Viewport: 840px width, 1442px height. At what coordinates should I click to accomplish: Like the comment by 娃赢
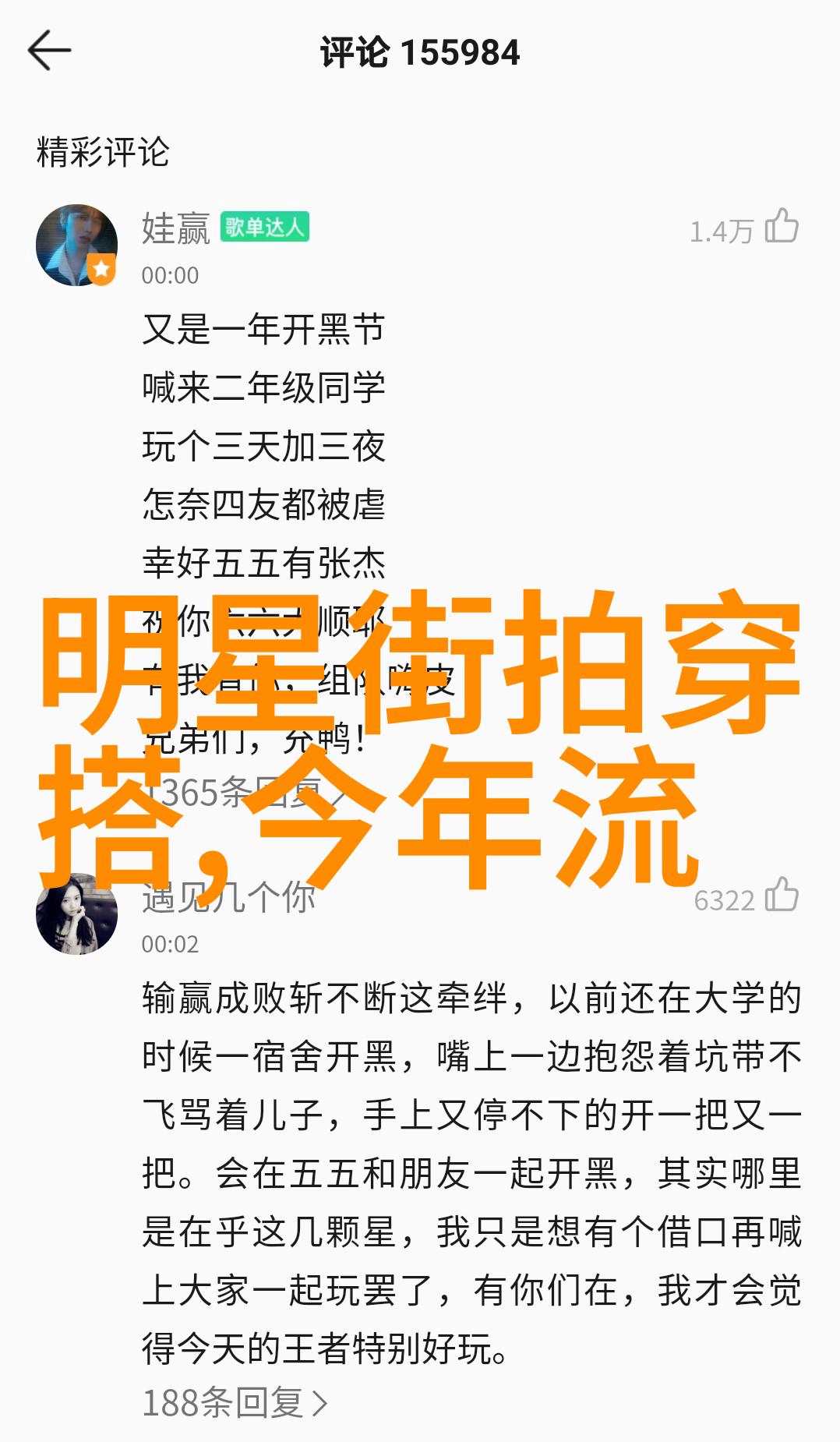782,227
